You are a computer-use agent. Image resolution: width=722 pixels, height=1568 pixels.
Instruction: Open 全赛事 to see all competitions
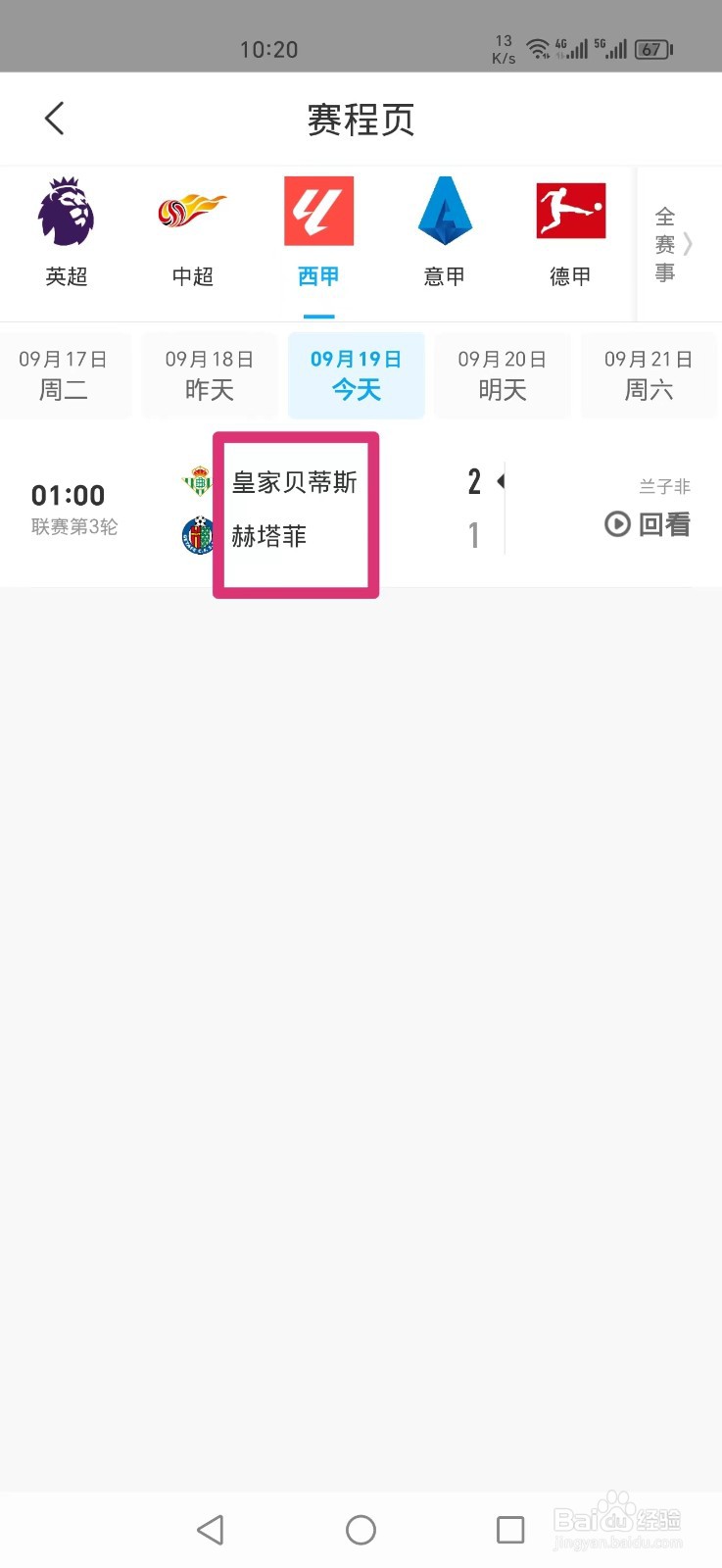[x=672, y=244]
